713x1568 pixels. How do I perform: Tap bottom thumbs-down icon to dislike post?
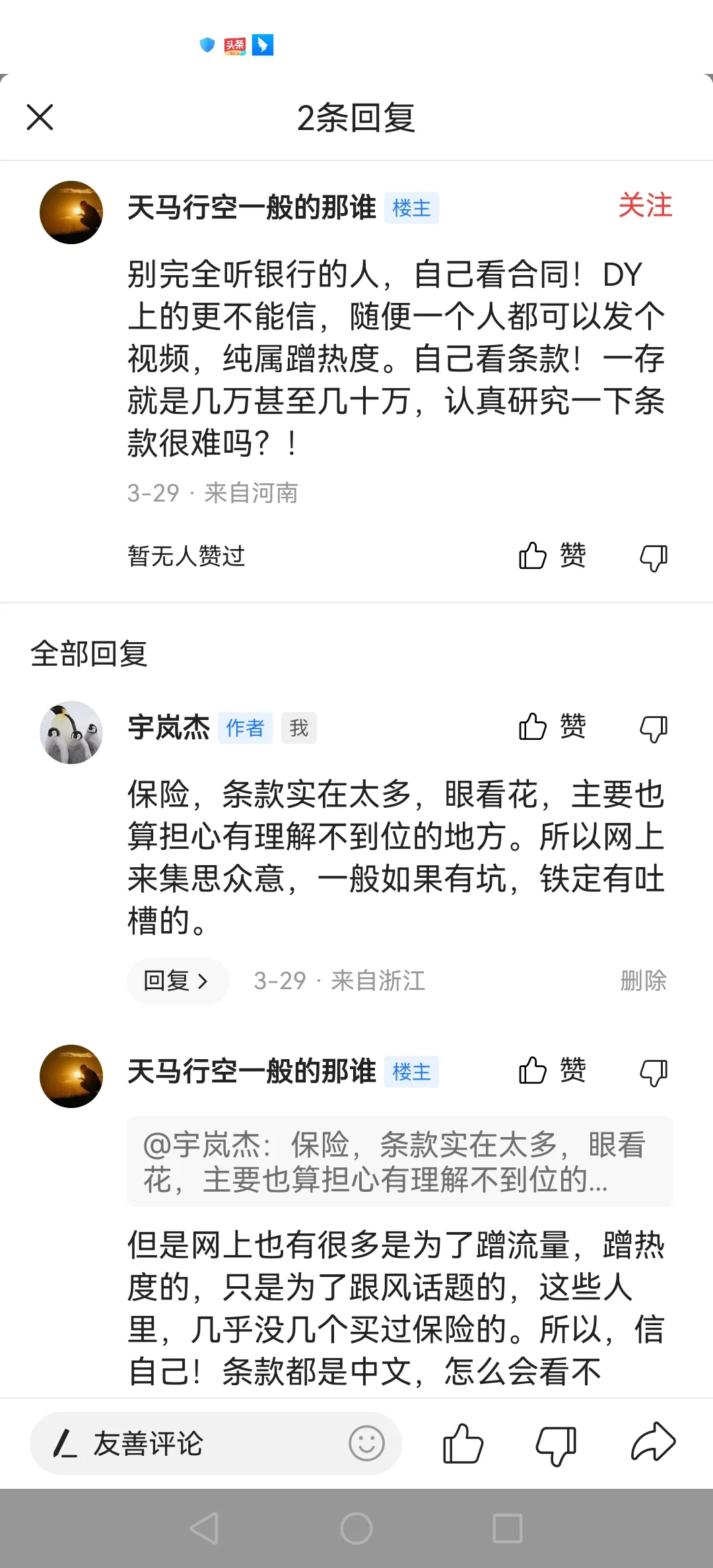point(557,1443)
